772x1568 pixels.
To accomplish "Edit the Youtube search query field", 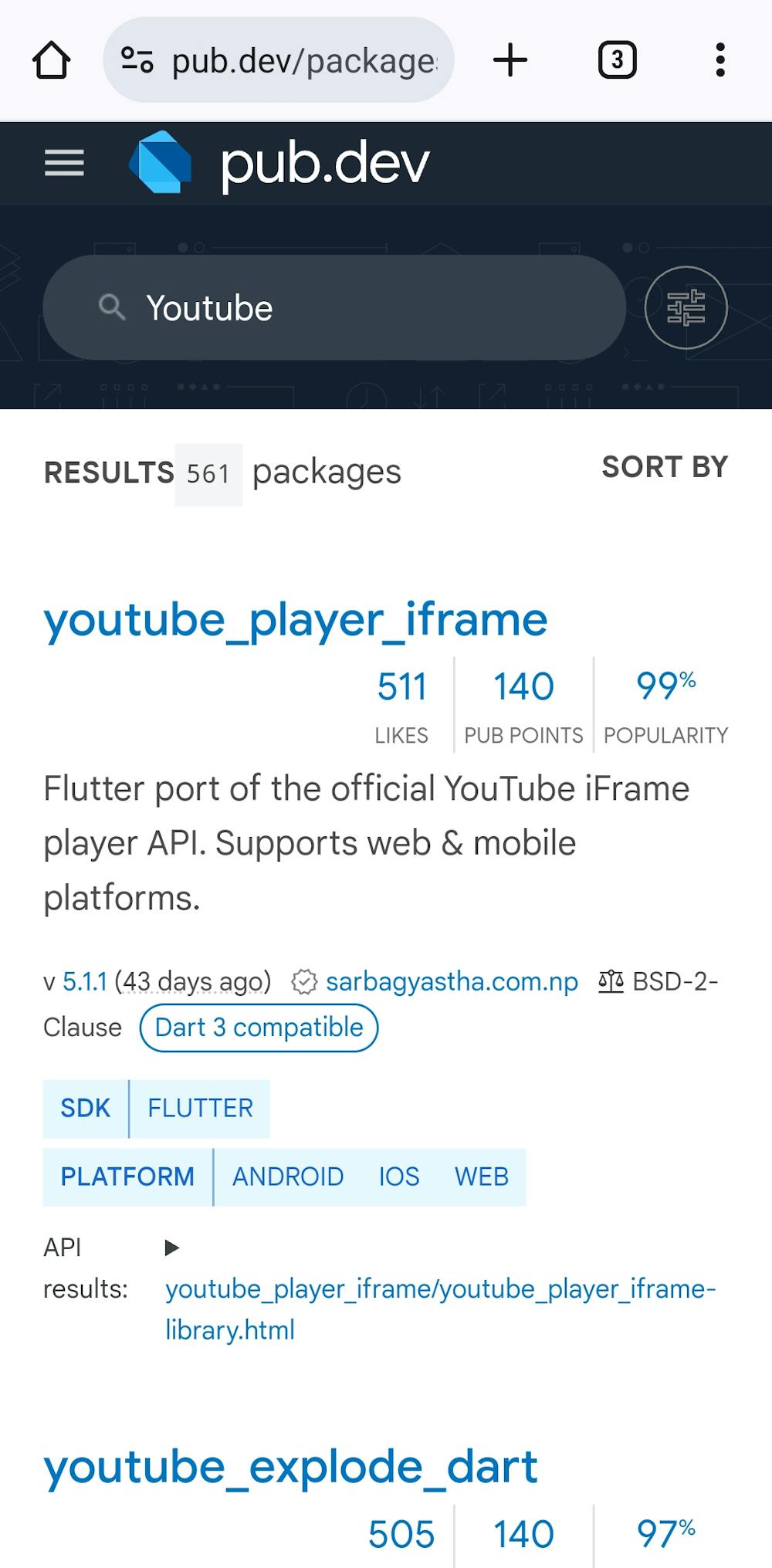I will (x=347, y=308).
